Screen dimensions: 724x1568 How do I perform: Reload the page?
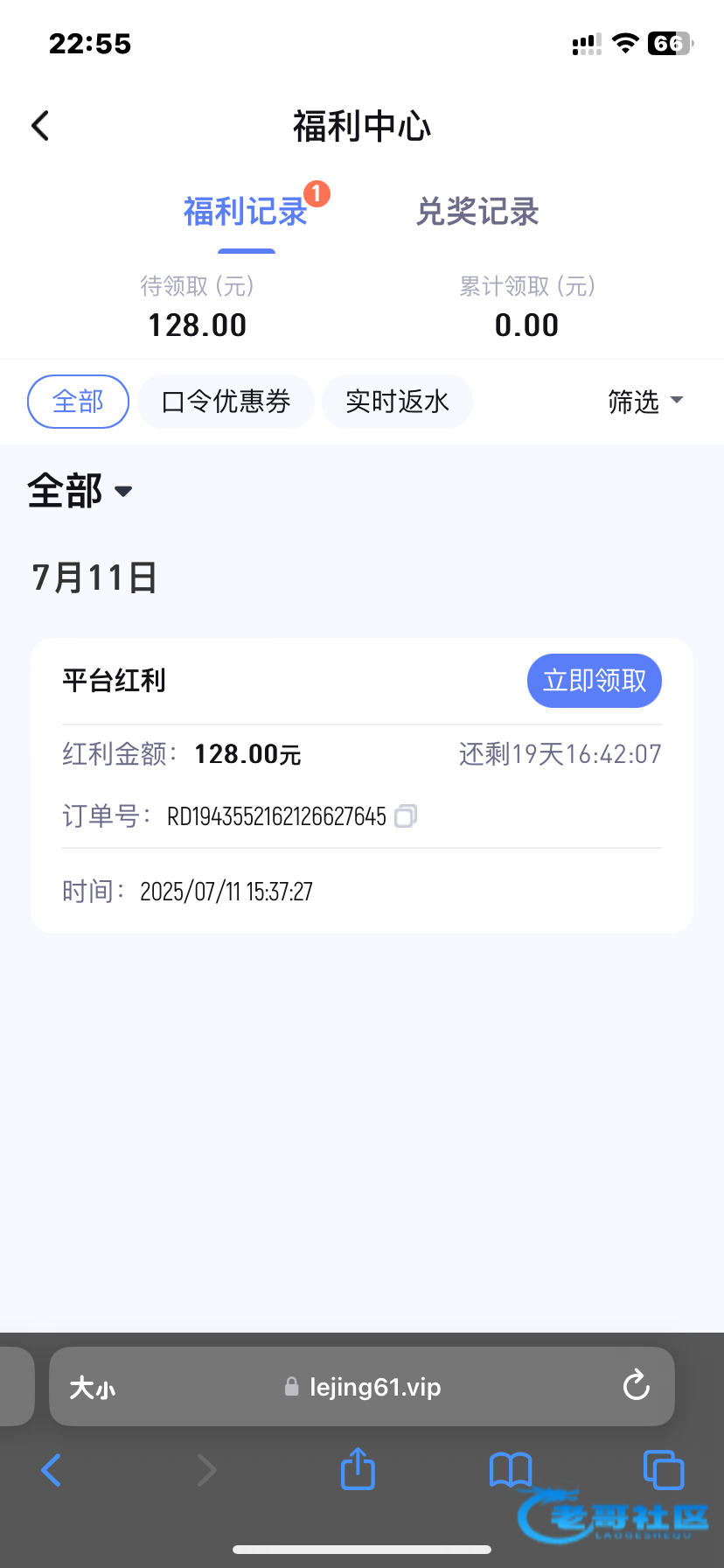click(636, 1386)
